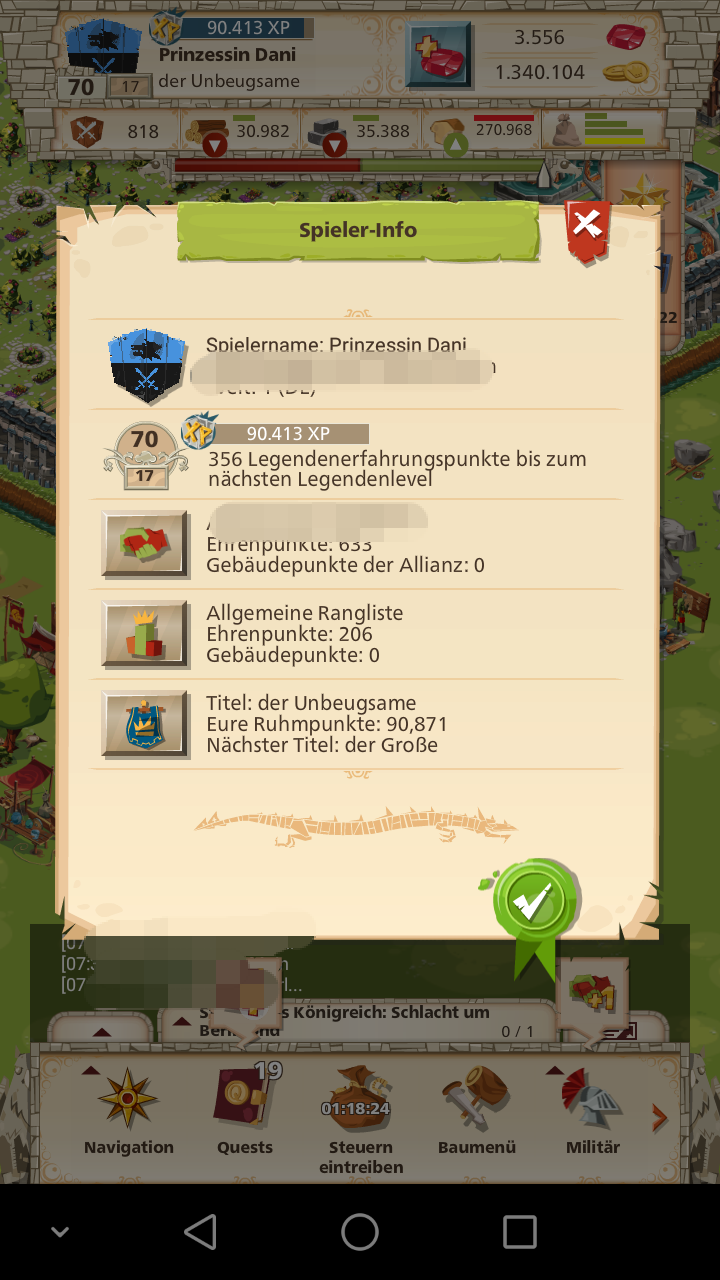
Task: Buy rubies via the plus ruby button
Action: pos(439,56)
